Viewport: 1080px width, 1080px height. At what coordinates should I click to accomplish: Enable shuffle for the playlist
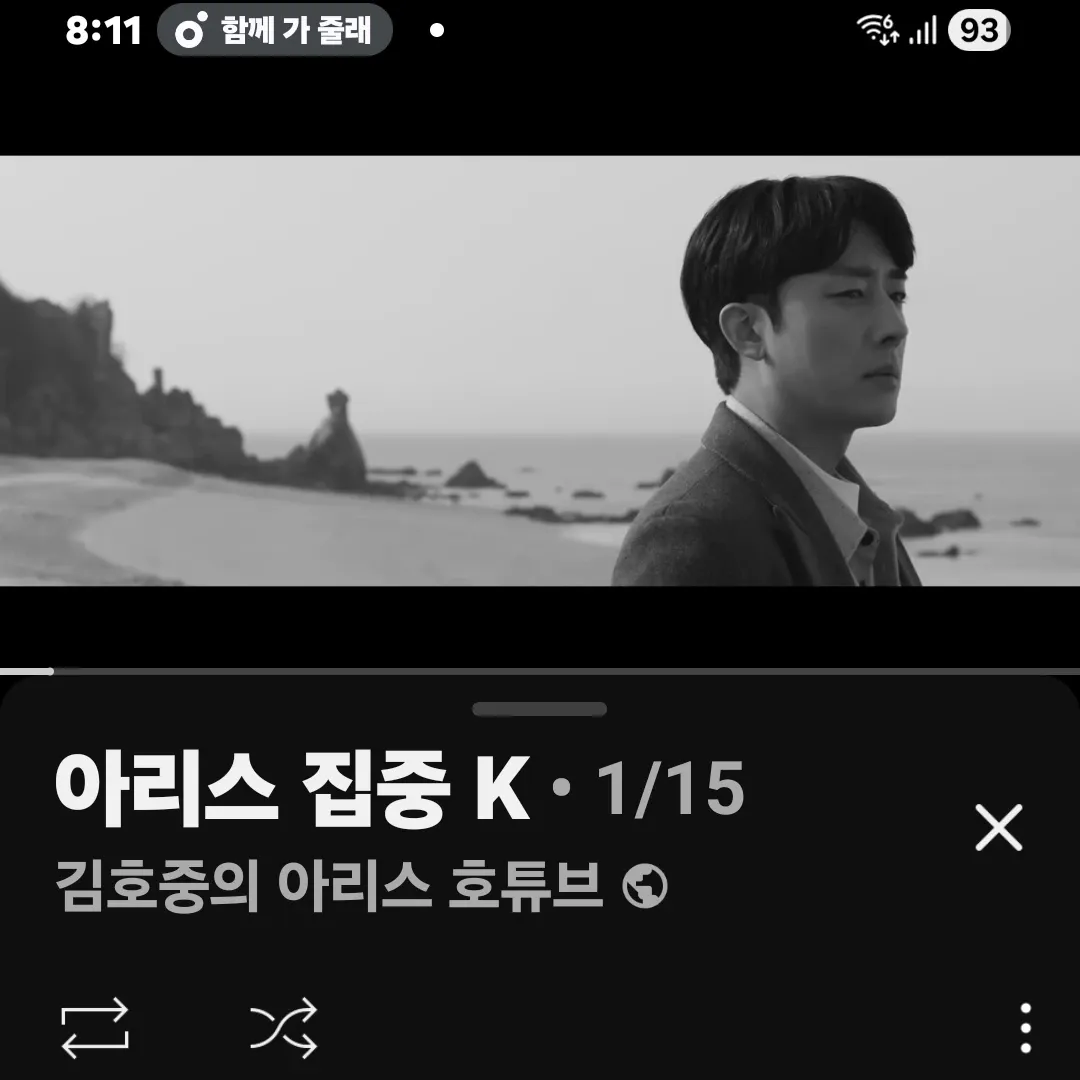click(x=283, y=1027)
